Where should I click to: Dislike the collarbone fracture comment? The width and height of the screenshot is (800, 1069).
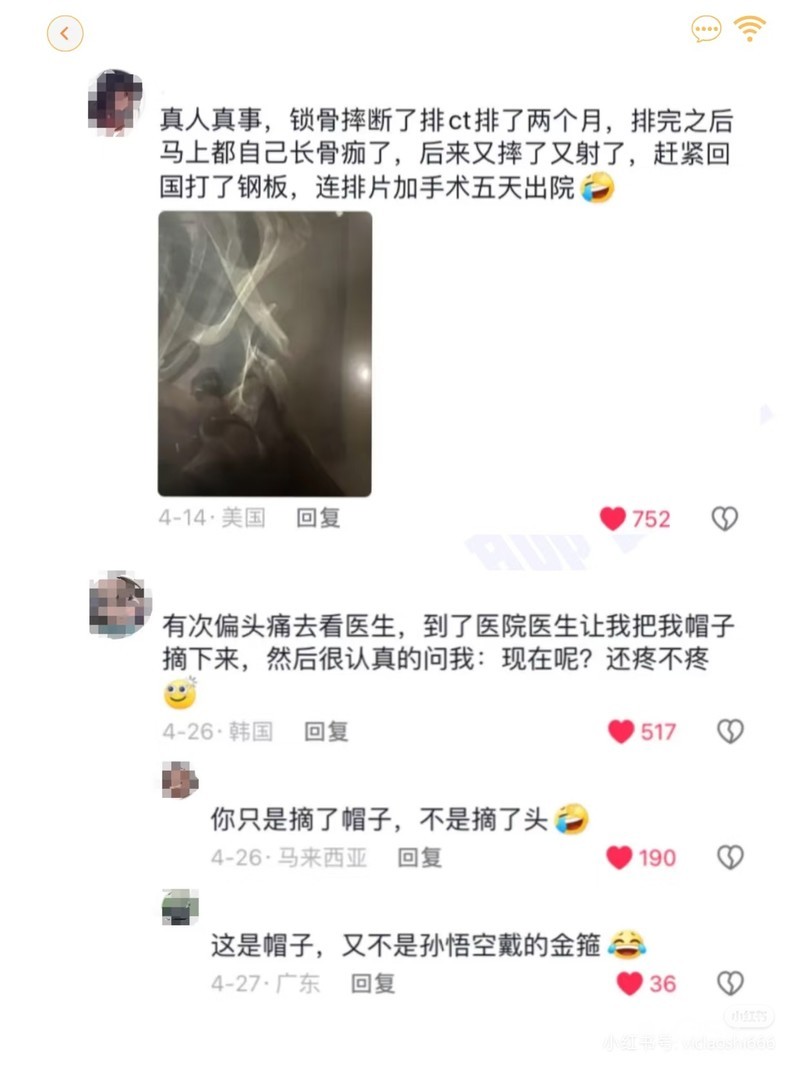point(724,518)
